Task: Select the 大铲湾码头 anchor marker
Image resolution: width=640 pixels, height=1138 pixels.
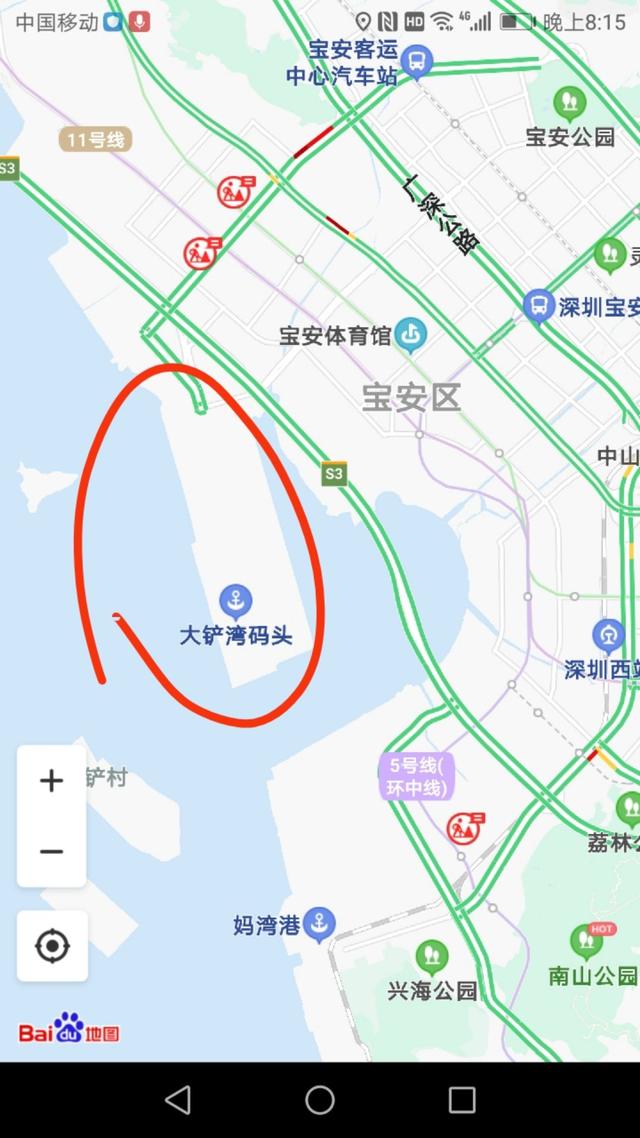Action: [x=235, y=601]
